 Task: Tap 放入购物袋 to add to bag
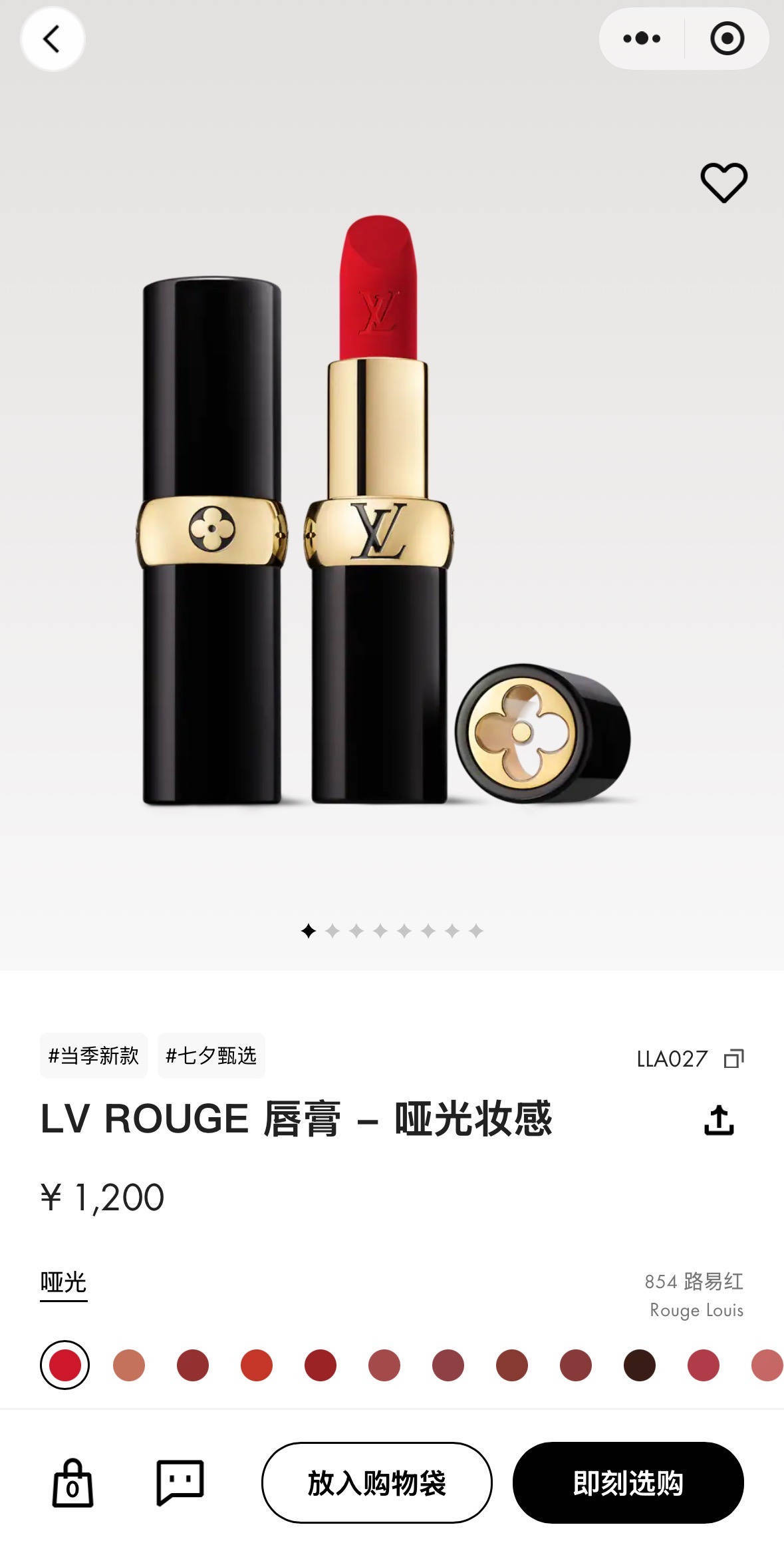(x=376, y=1483)
